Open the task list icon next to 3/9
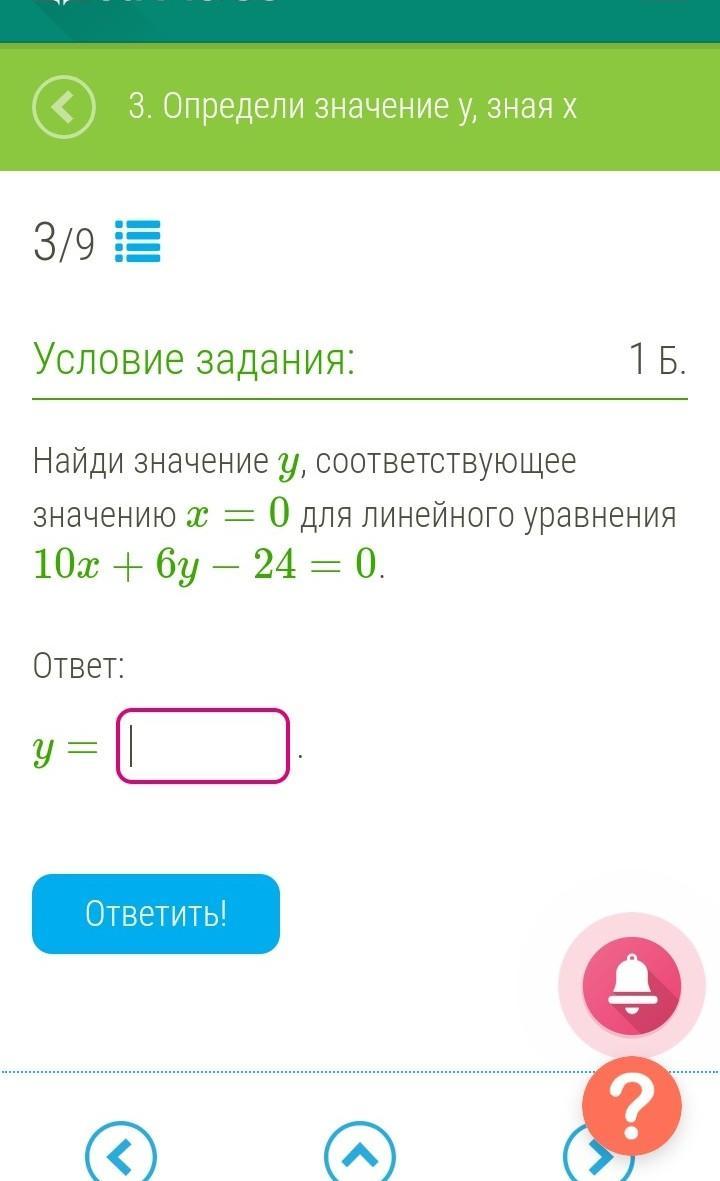Screen dimensions: 720x1181 coord(138,242)
